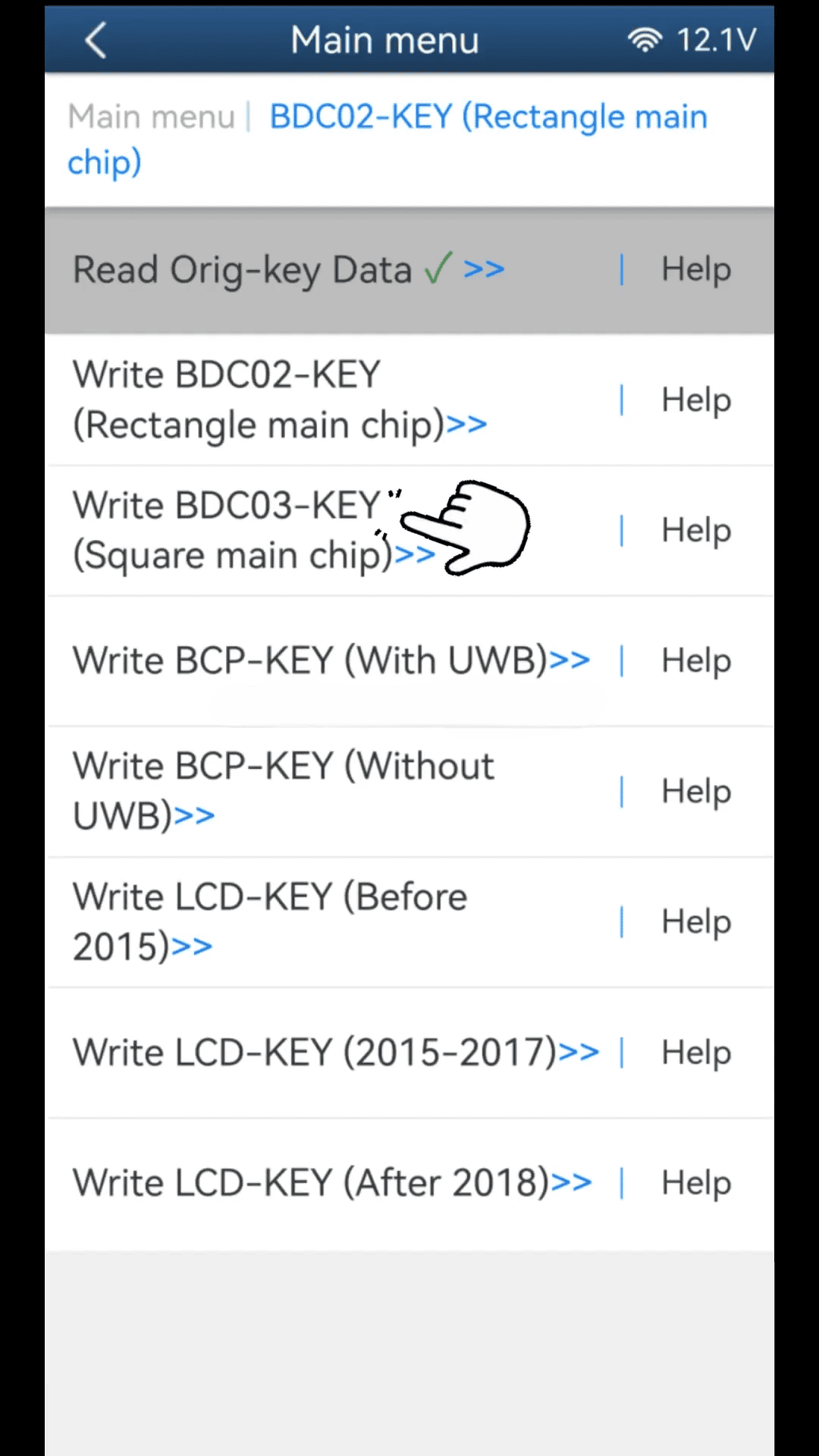
Task: Tap Help beside BCP-KEY (With UWB)
Action: click(x=695, y=661)
